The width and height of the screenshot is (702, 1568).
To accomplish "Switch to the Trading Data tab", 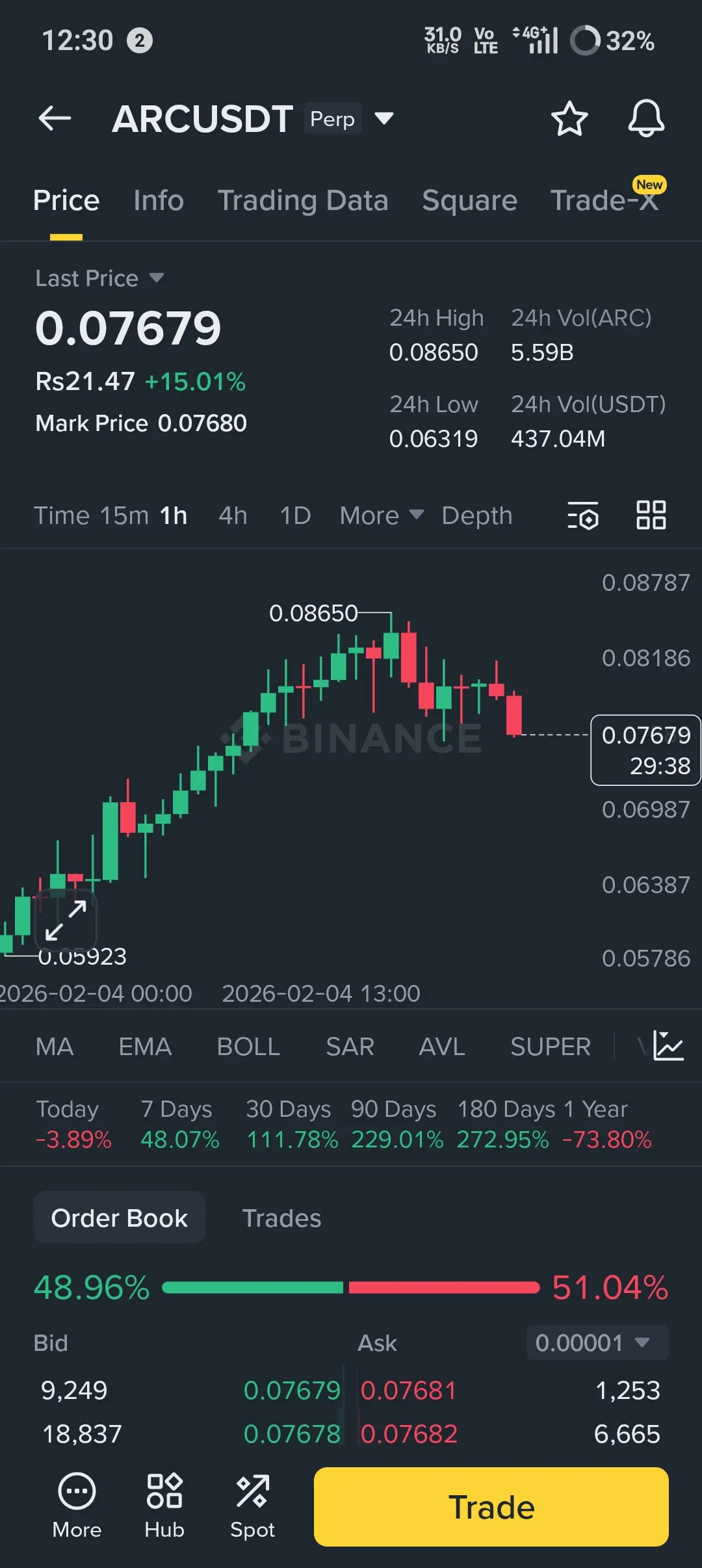I will [x=303, y=200].
